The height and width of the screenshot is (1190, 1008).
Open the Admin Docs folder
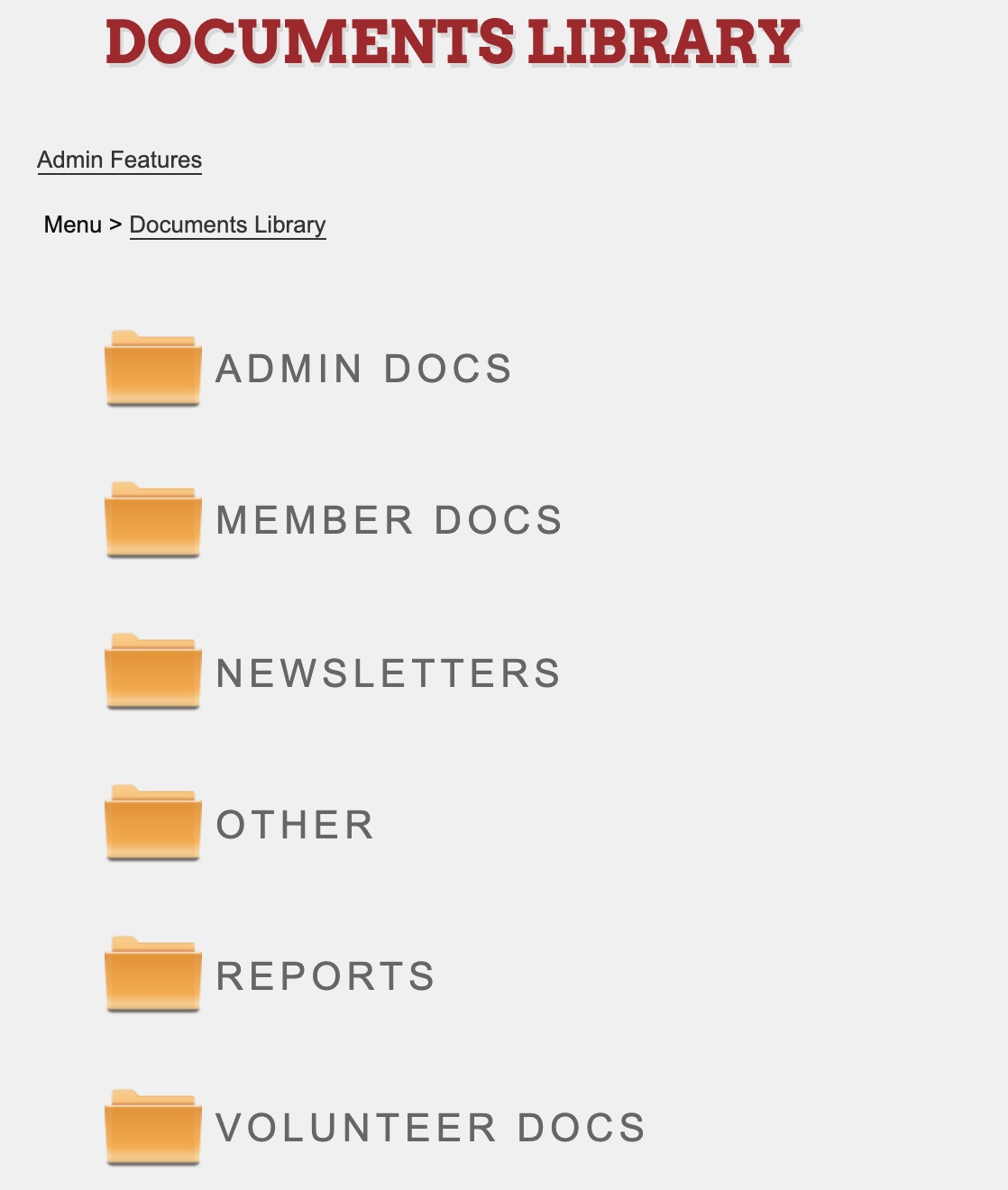363,370
